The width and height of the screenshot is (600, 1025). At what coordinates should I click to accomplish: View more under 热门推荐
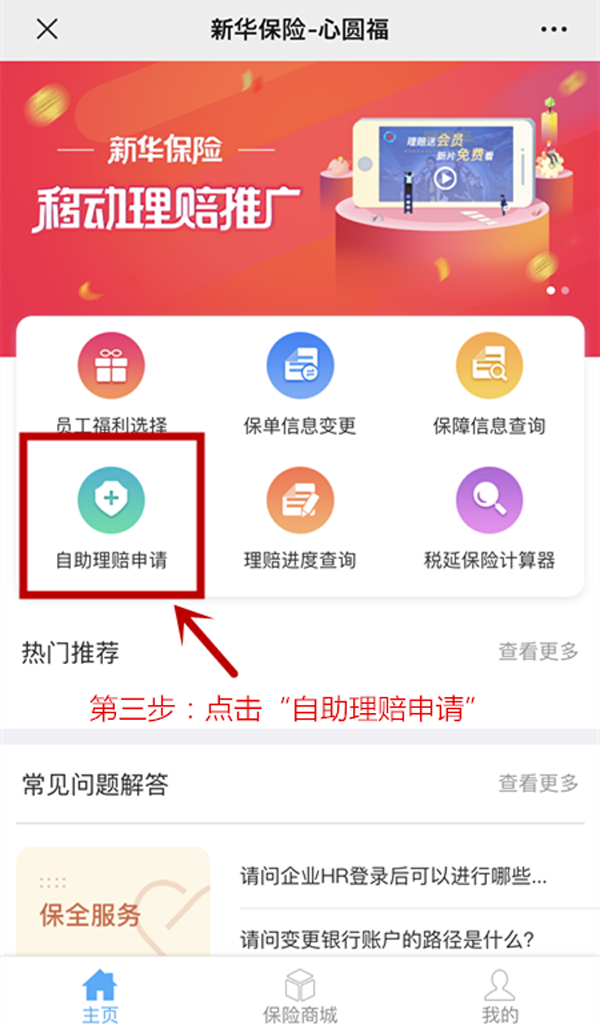[538, 652]
